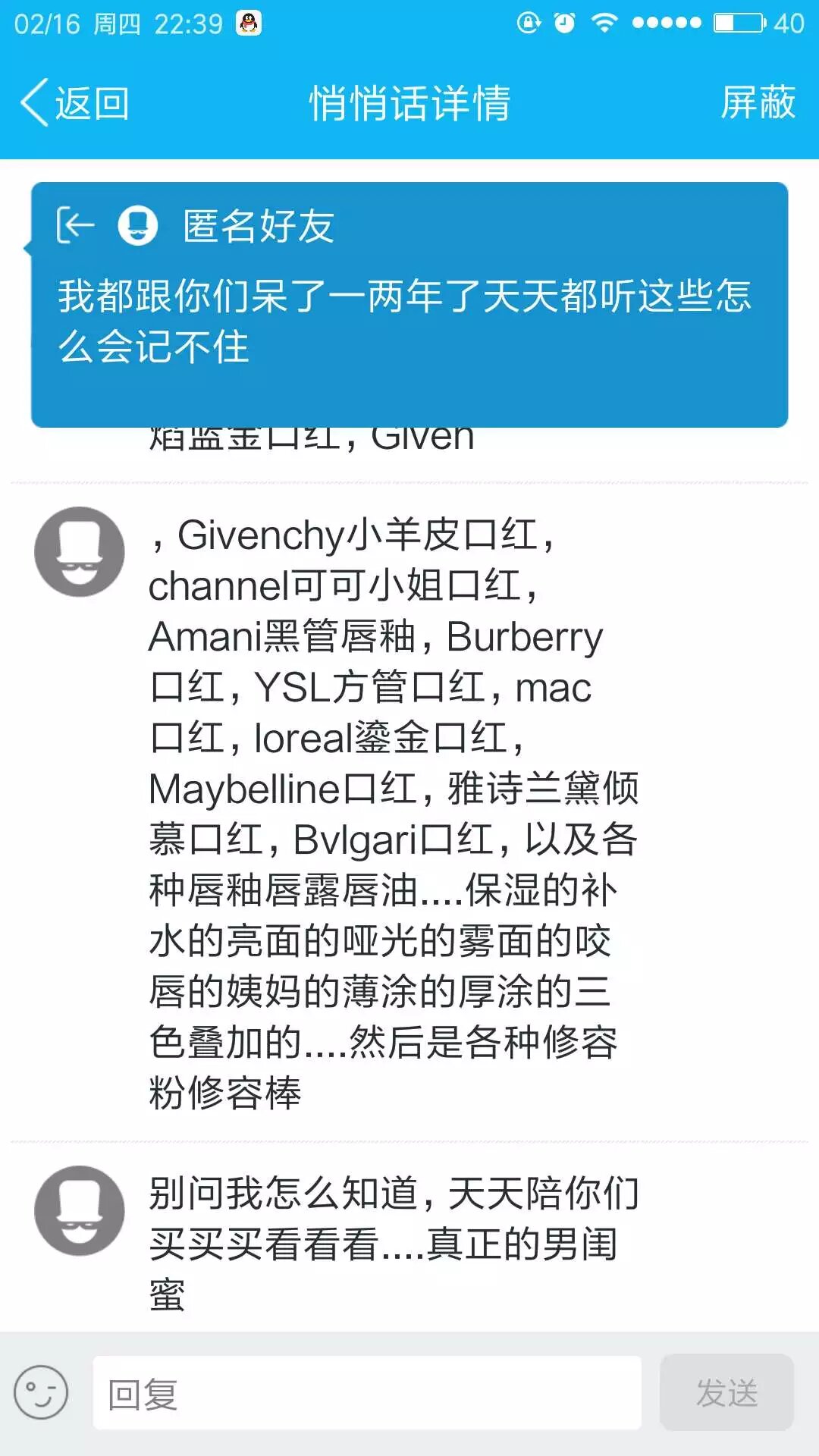
Task: Send the reply with 发送
Action: point(726,1393)
